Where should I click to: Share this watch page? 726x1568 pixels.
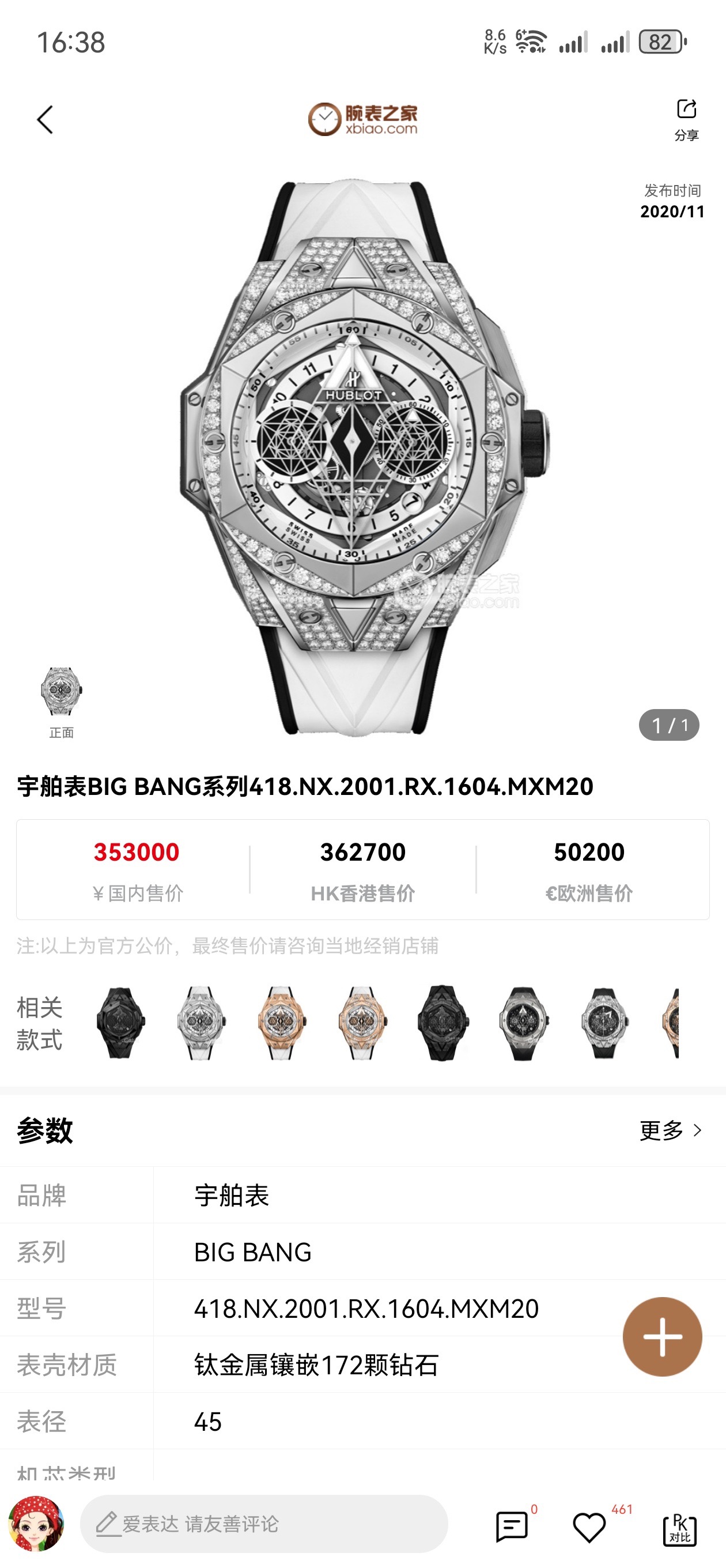tap(686, 119)
